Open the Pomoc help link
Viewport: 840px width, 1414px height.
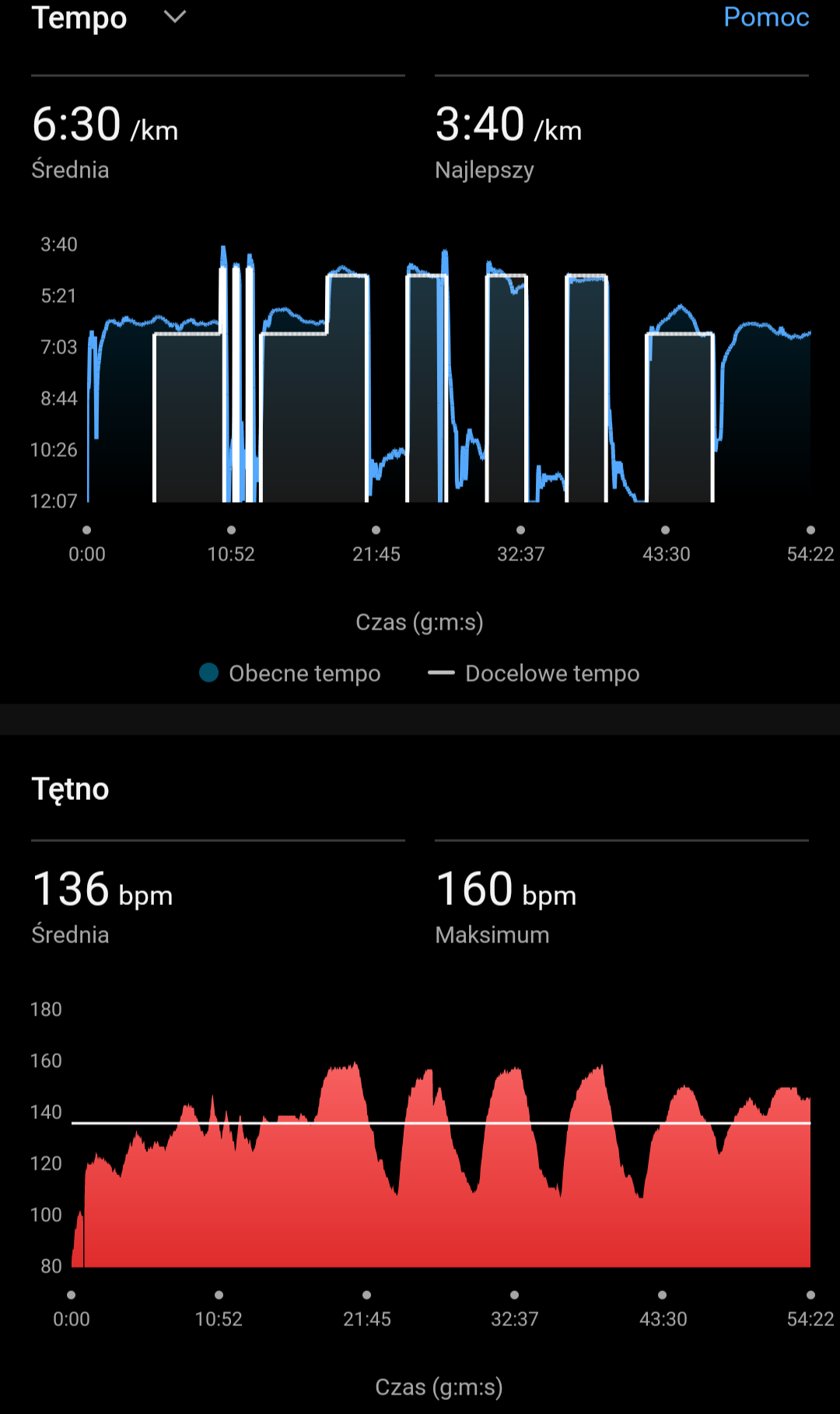click(x=765, y=16)
